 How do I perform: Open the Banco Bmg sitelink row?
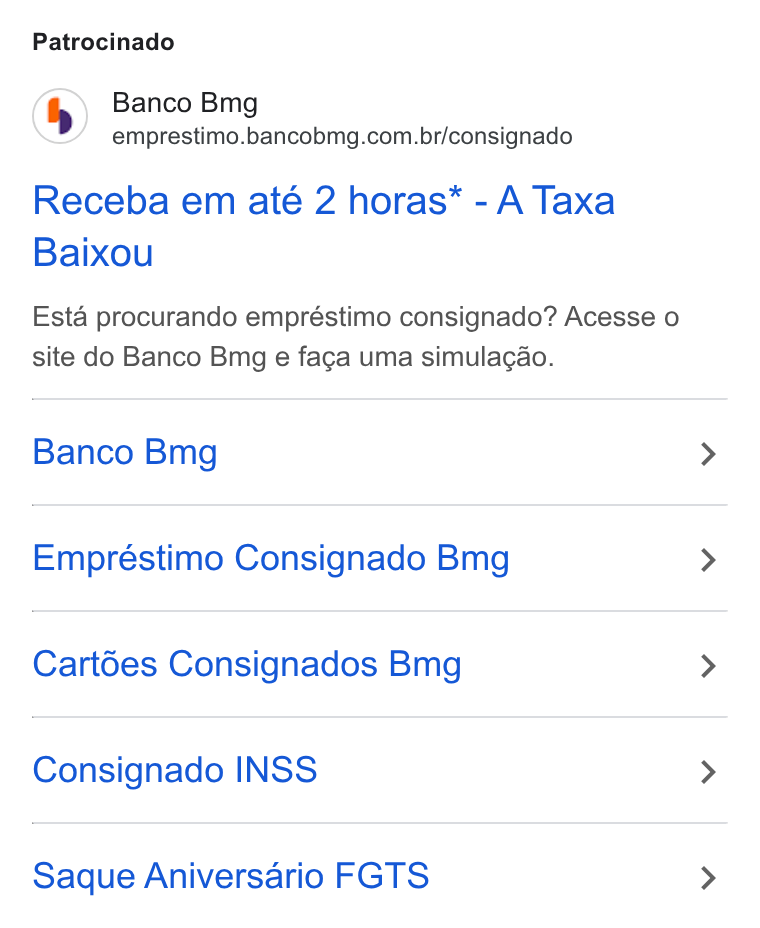[x=379, y=453]
